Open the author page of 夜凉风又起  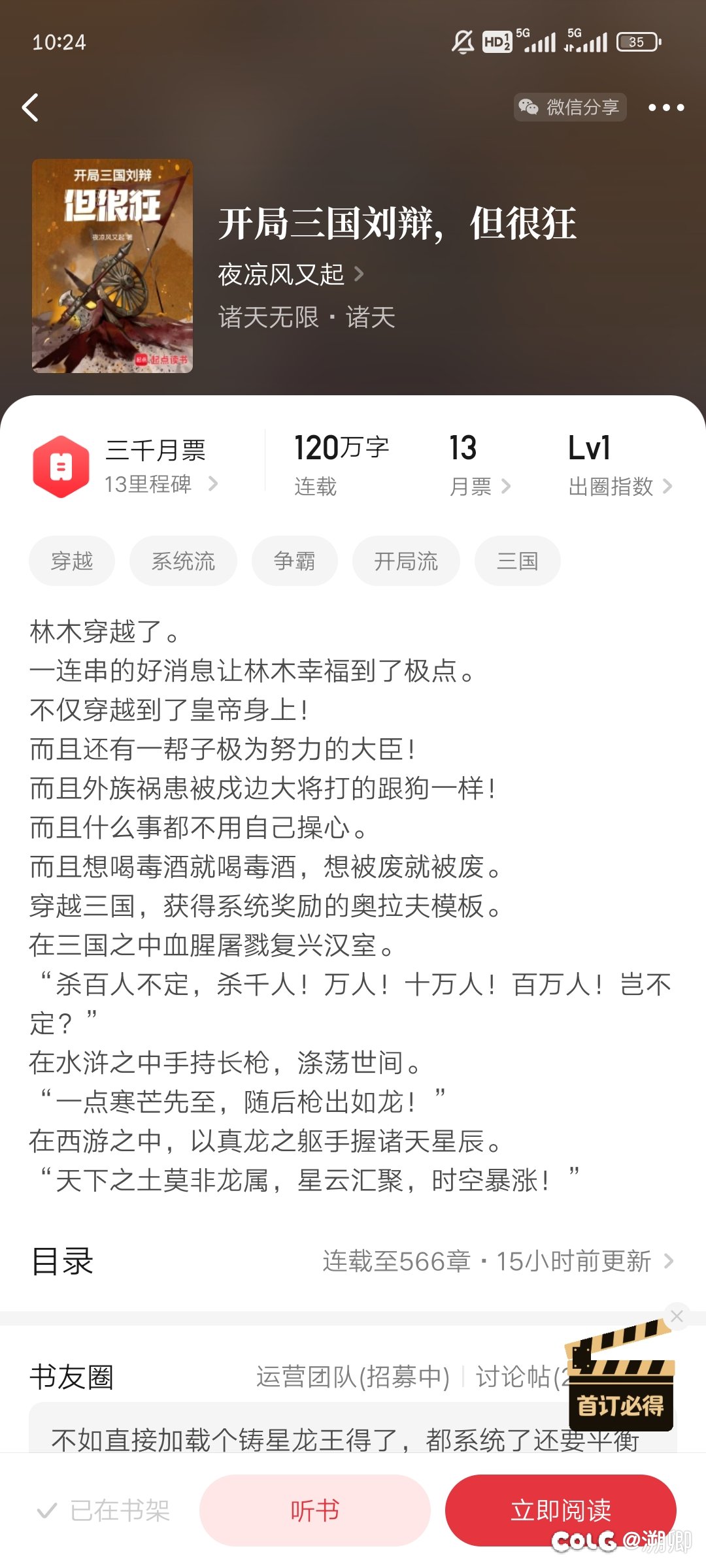290,274
